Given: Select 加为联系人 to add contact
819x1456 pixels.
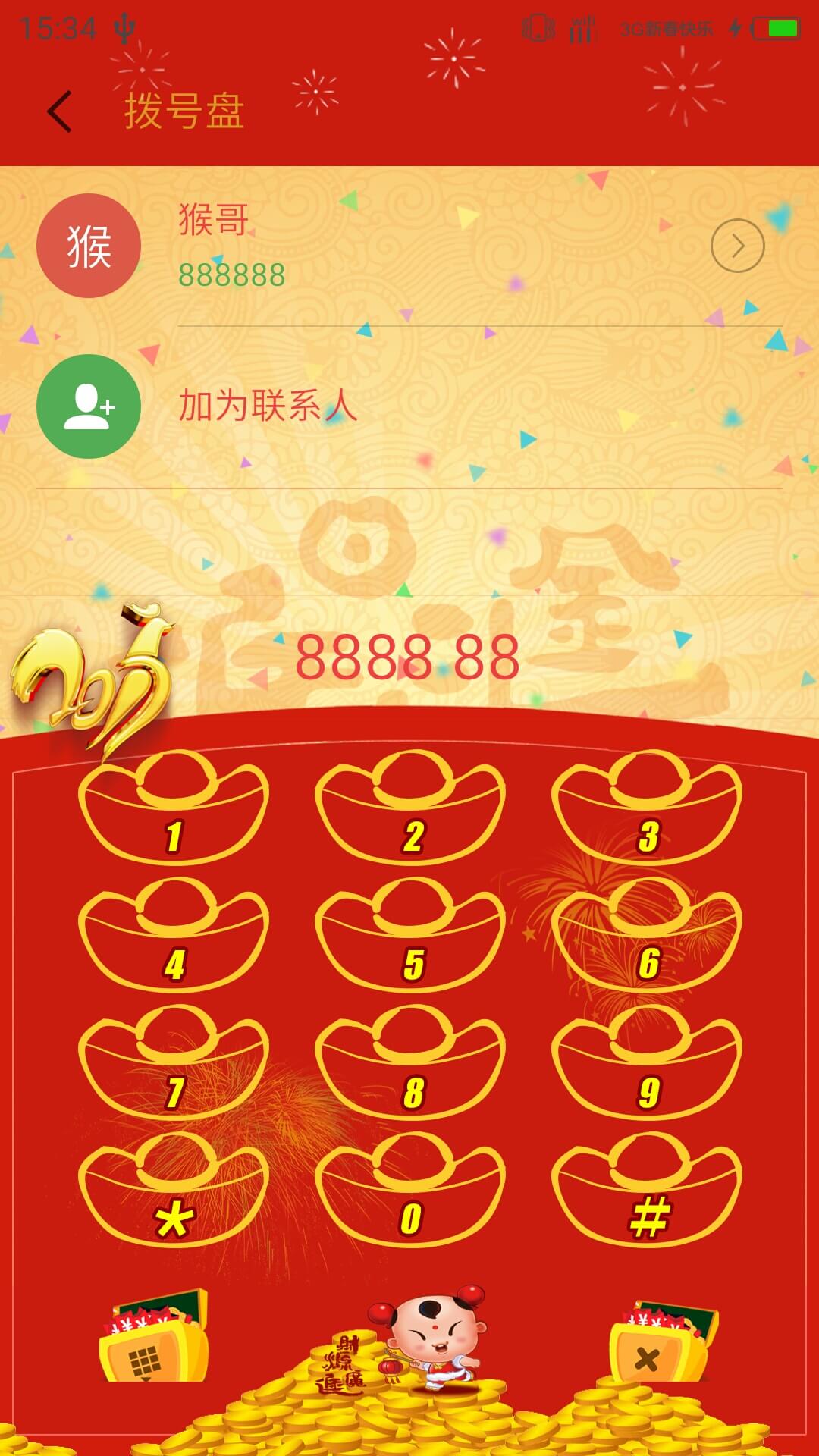Looking at the screenshot, I should (409, 406).
